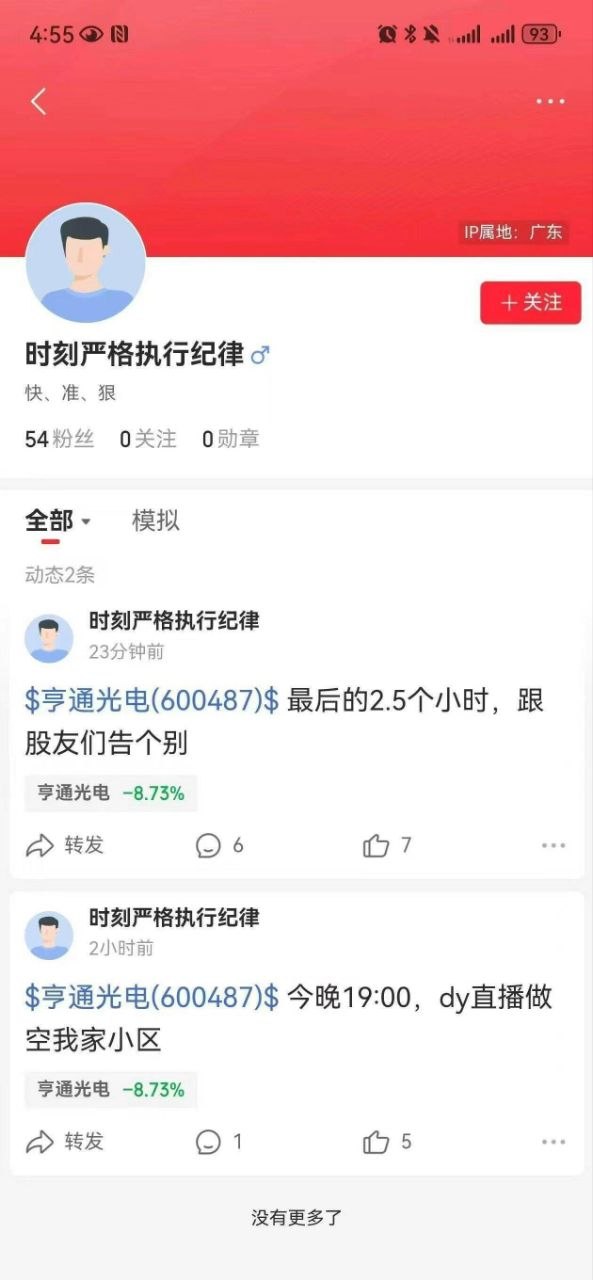
Task: Repost (转发) the 23分钟前 post
Action: coord(65,845)
